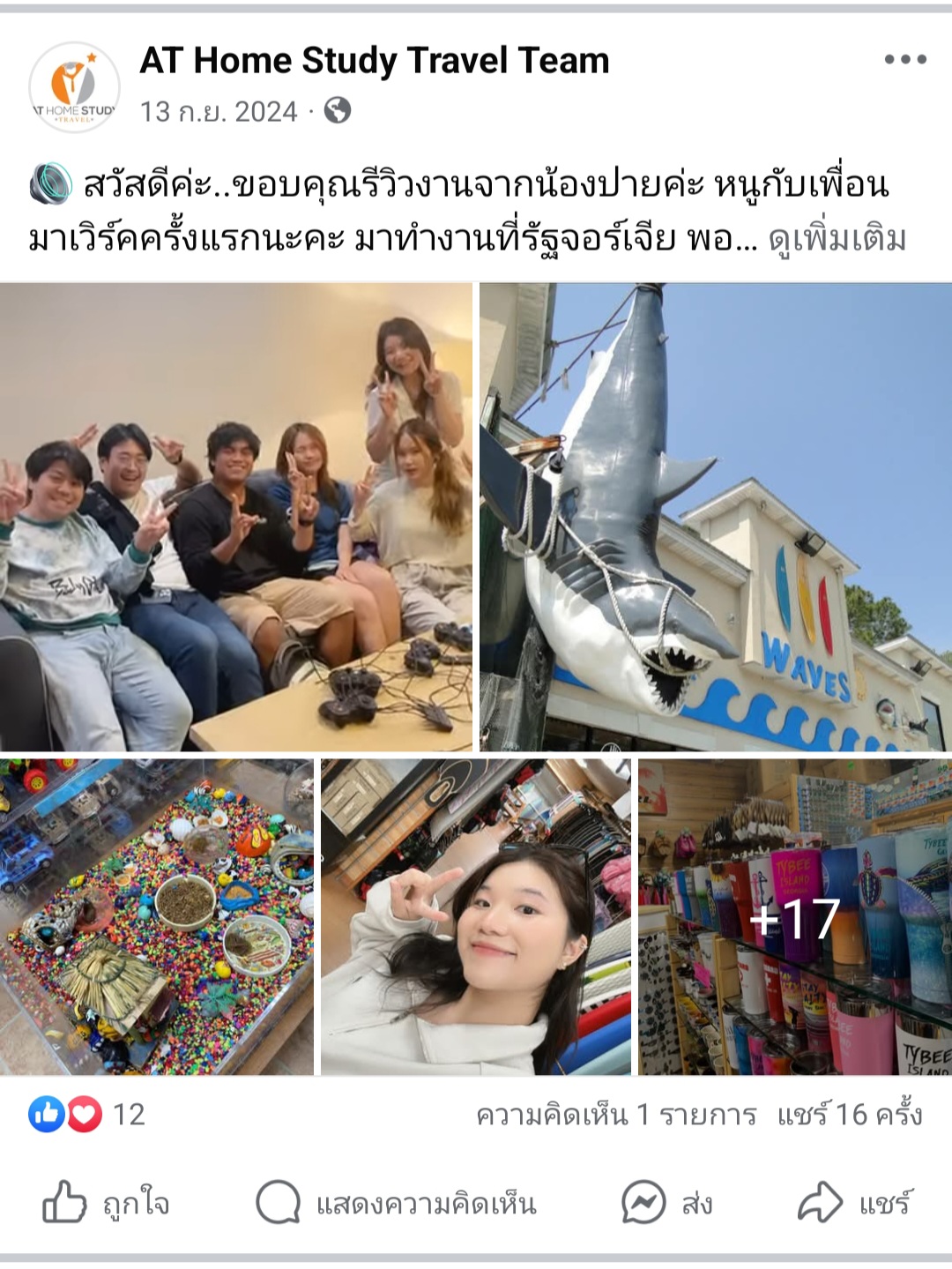This screenshot has height=1269, width=952.
Task: Open AT Home Study Travel Team profile picture
Action: (74, 87)
